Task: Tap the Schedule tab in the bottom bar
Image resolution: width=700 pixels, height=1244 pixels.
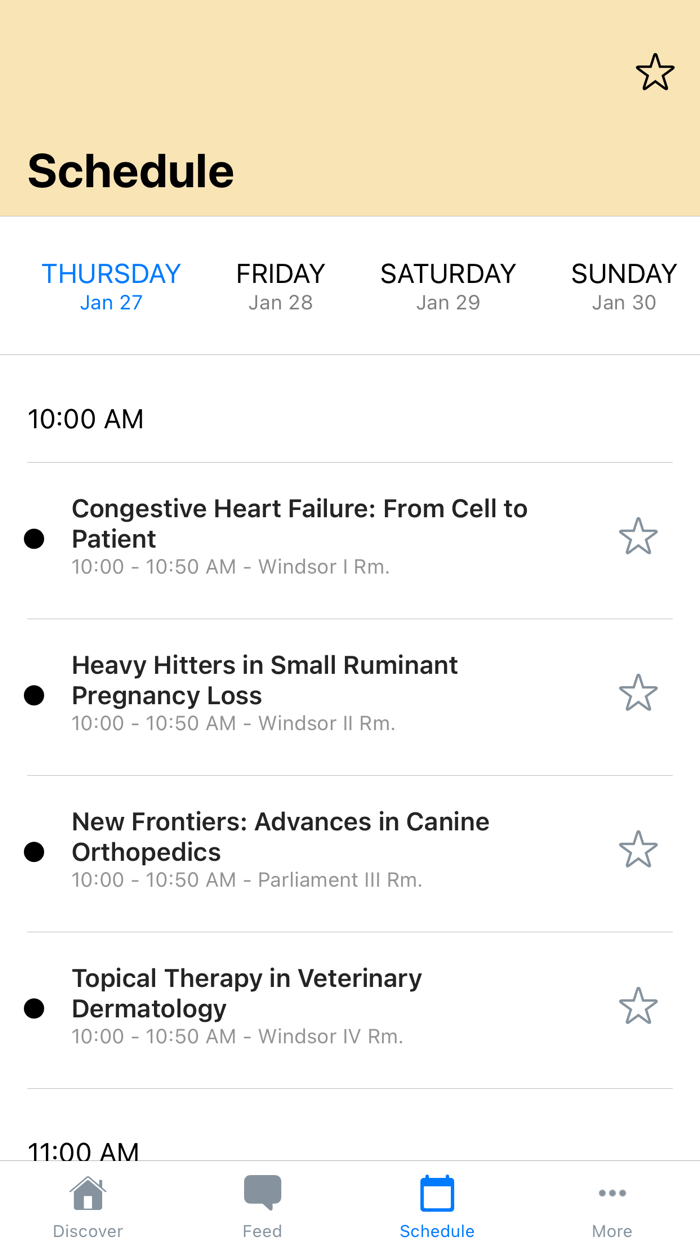Action: click(437, 1206)
